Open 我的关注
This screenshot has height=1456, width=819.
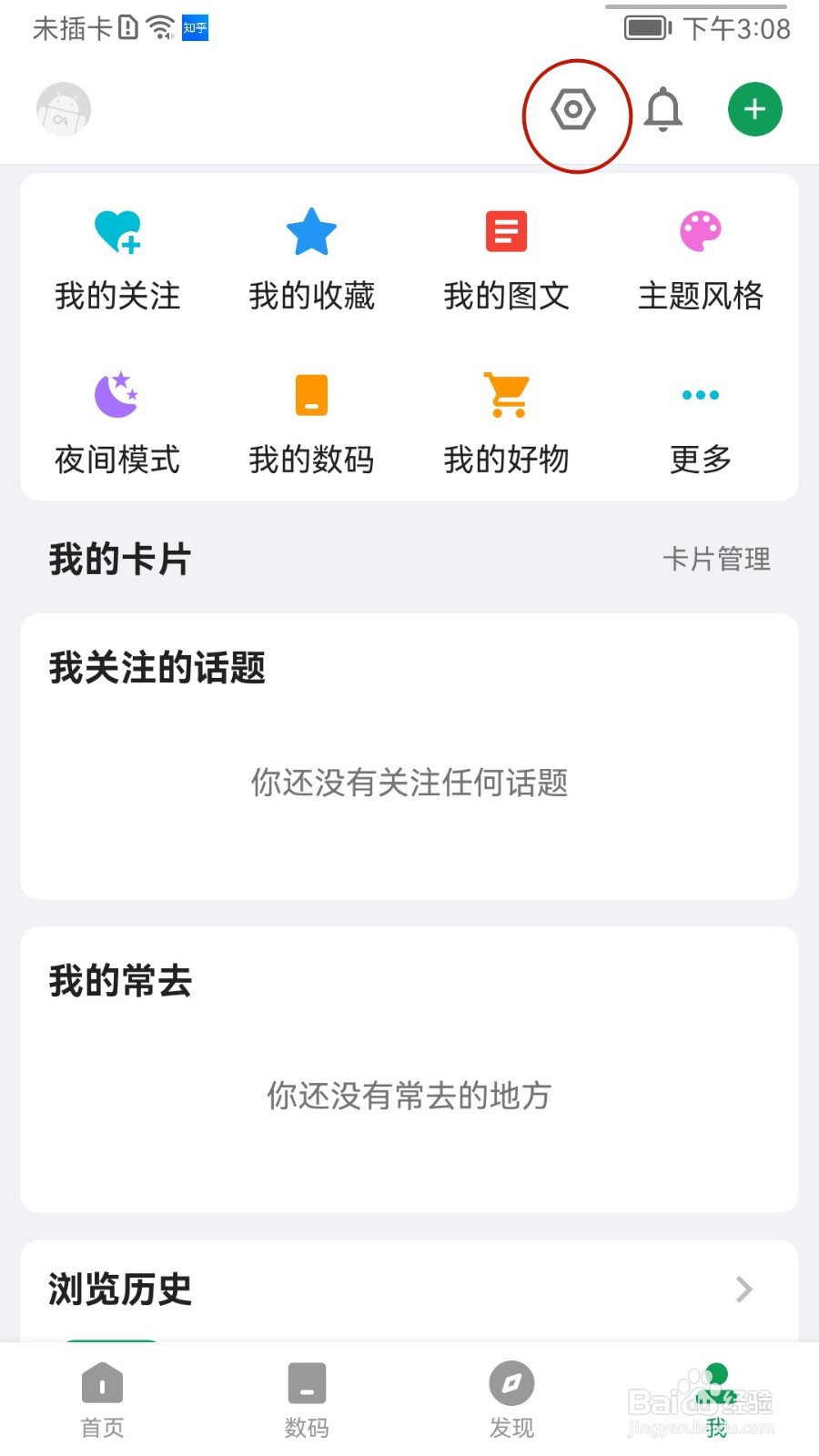click(117, 258)
